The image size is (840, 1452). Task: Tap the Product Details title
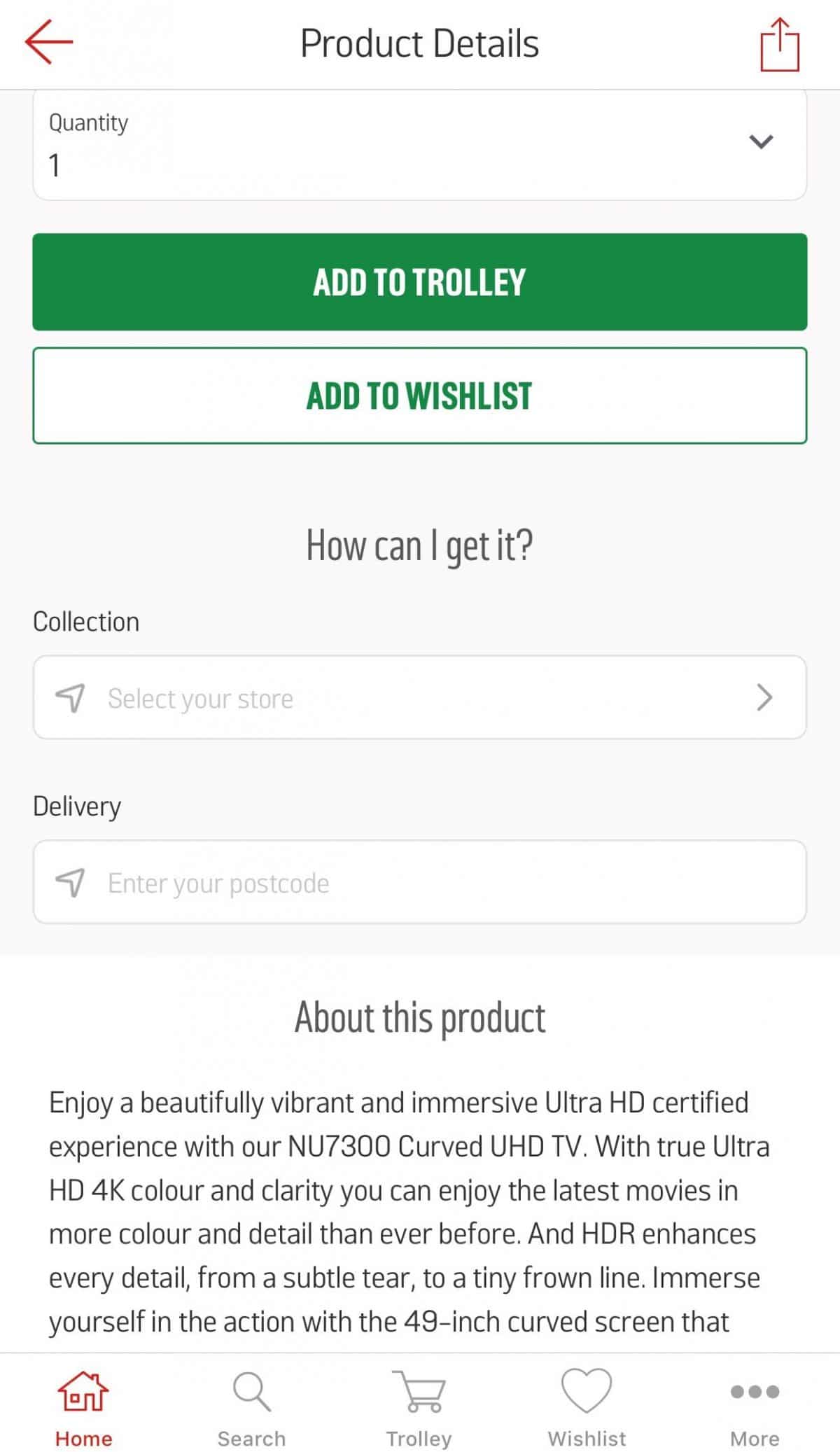[x=419, y=43]
